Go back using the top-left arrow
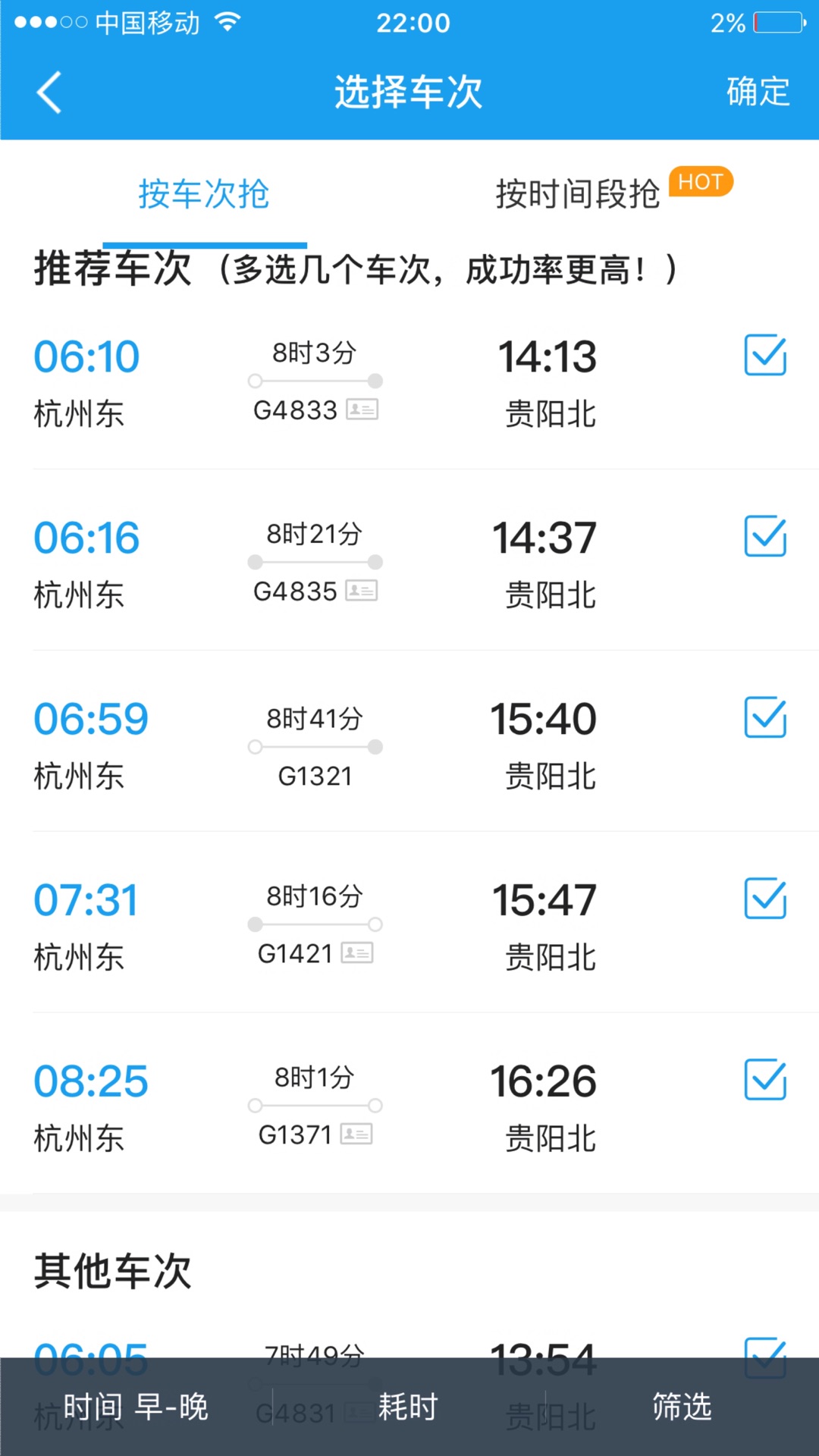The width and height of the screenshot is (819, 1456). click(49, 93)
